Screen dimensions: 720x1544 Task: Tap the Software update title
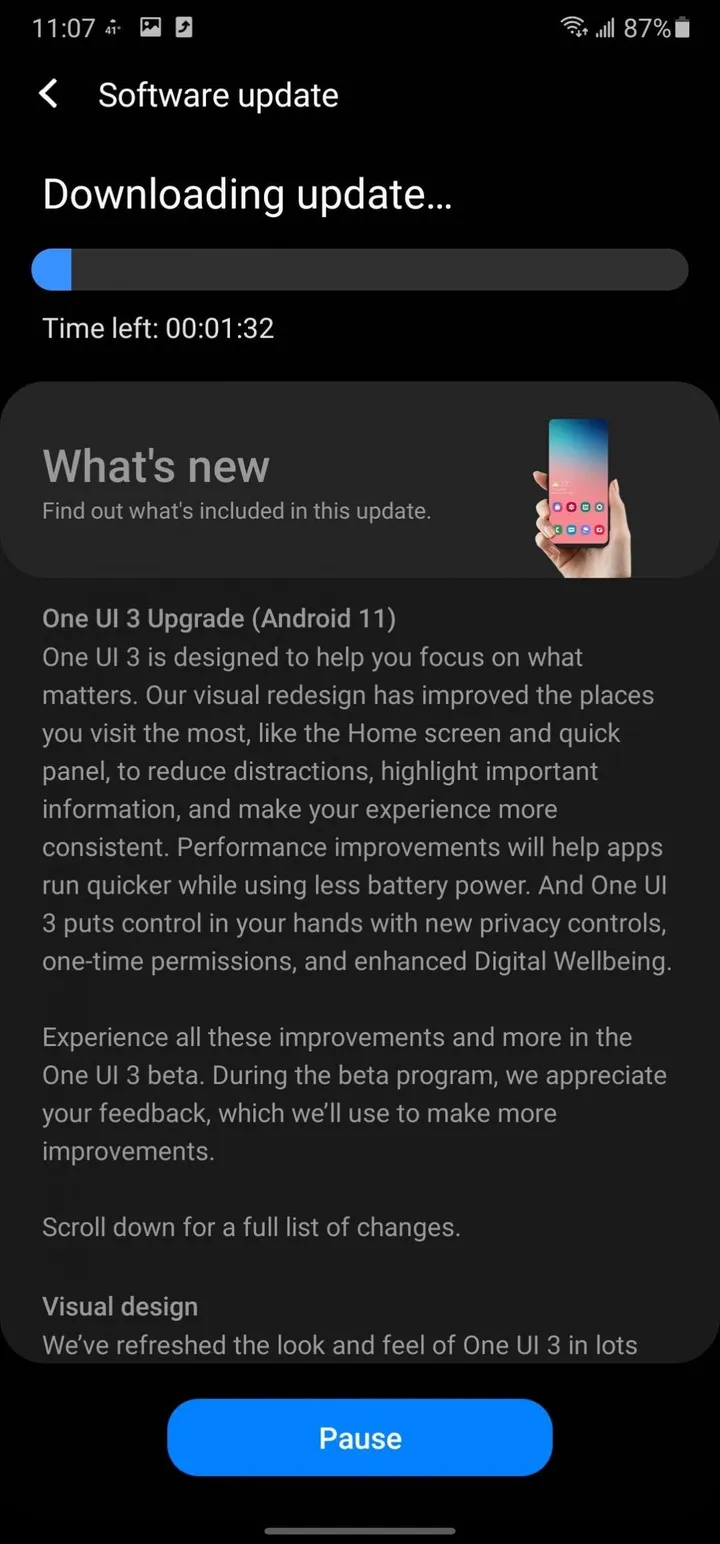[x=218, y=94]
